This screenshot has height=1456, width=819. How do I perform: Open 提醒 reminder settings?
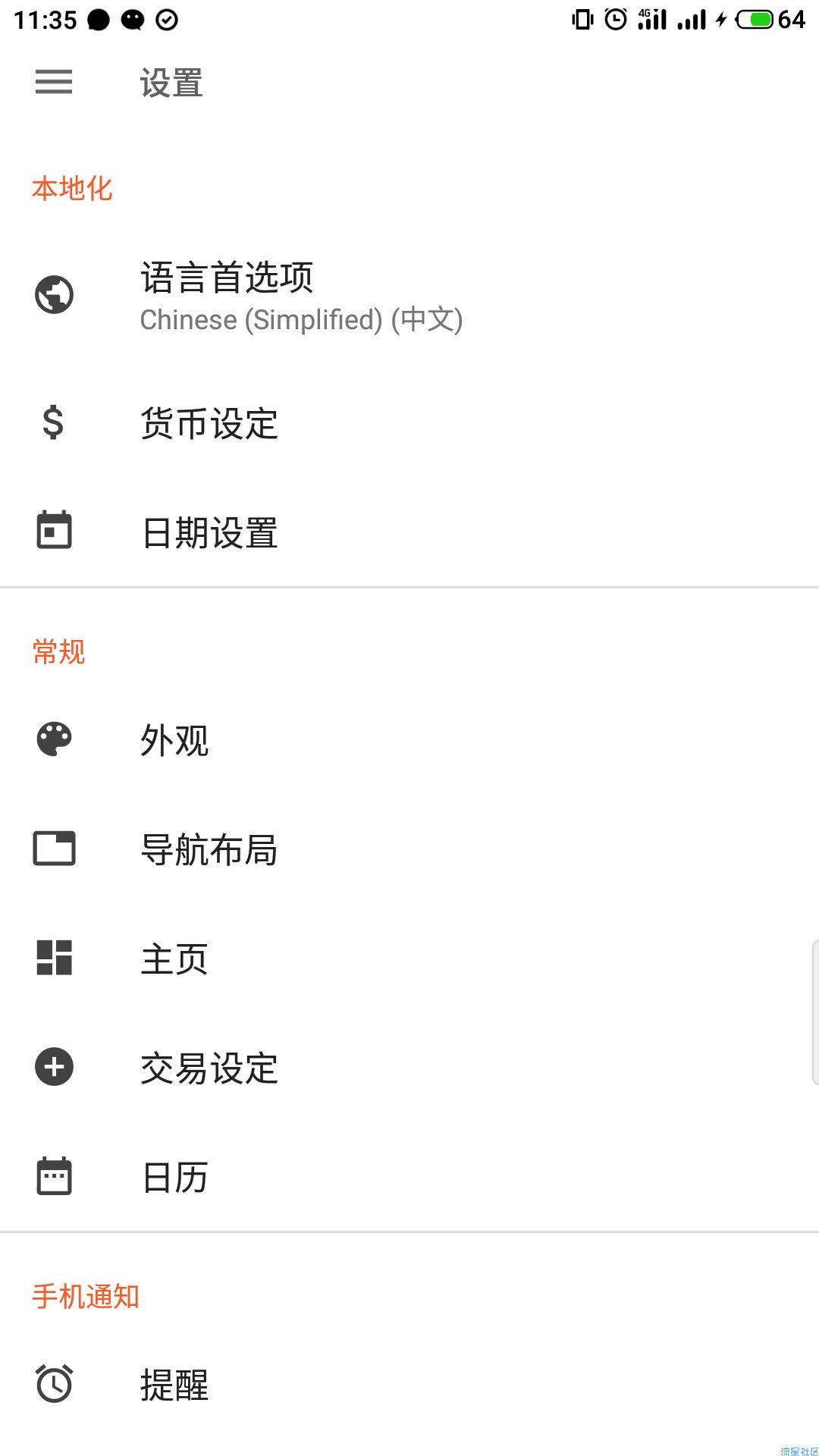point(409,1384)
